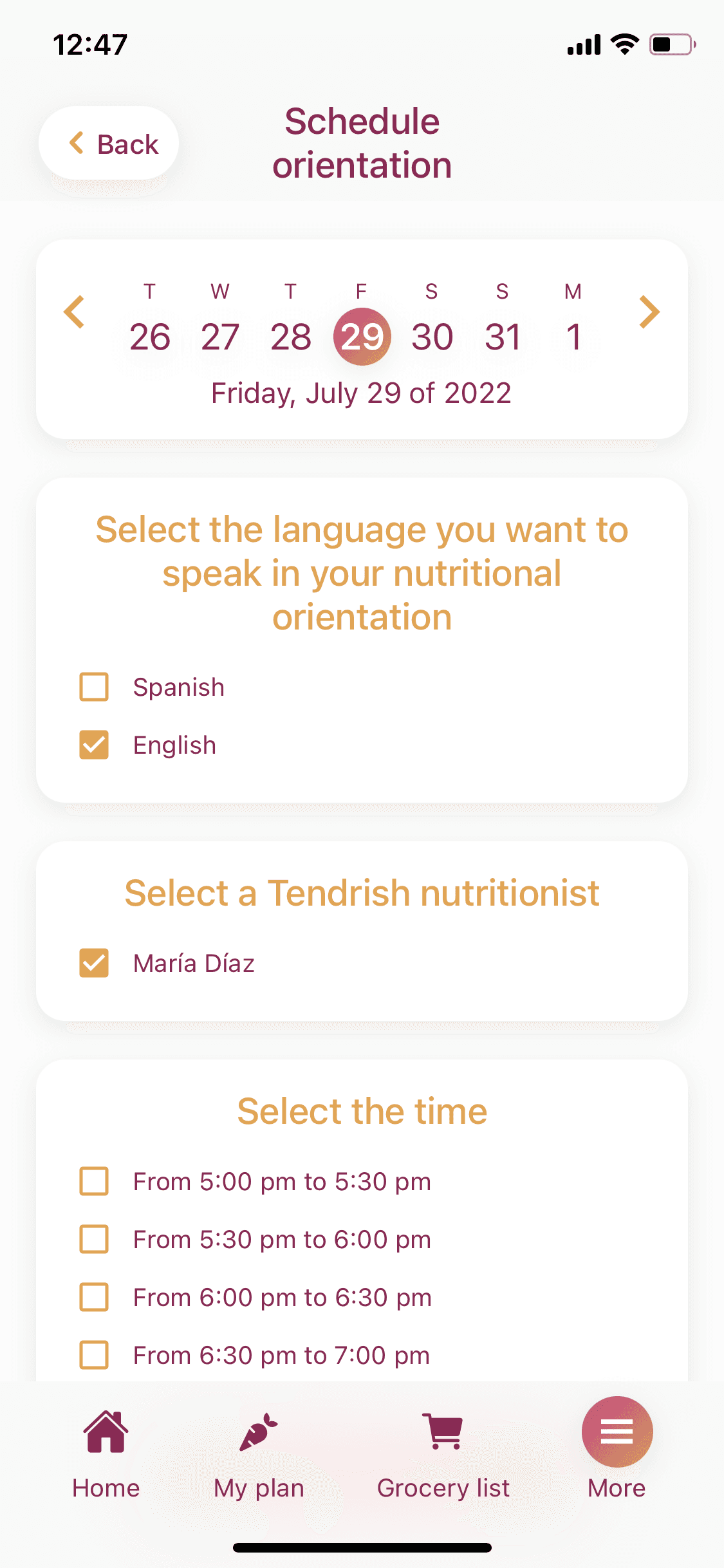
Task: Select Wednesday the 27th
Action: pyautogui.click(x=220, y=324)
